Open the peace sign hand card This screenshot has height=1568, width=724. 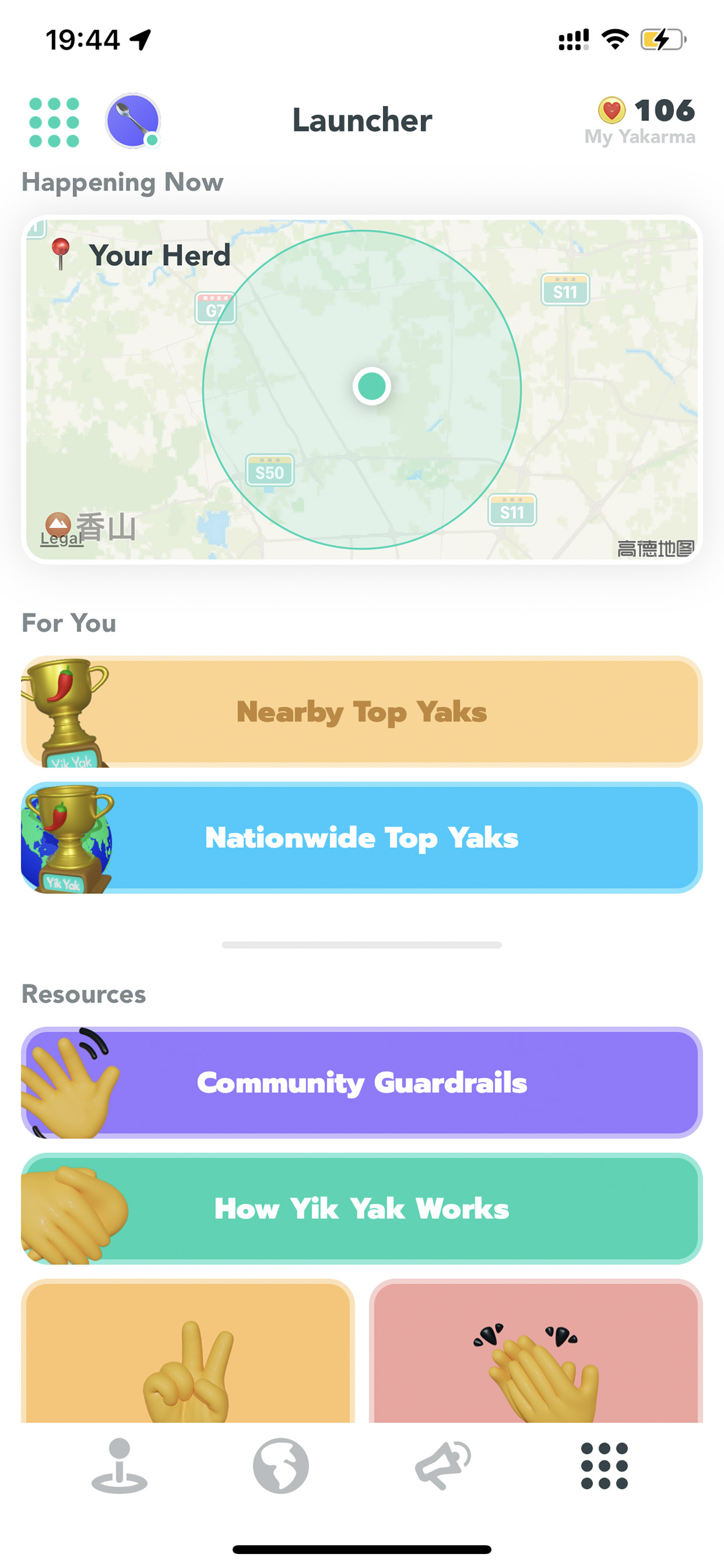[188, 1351]
